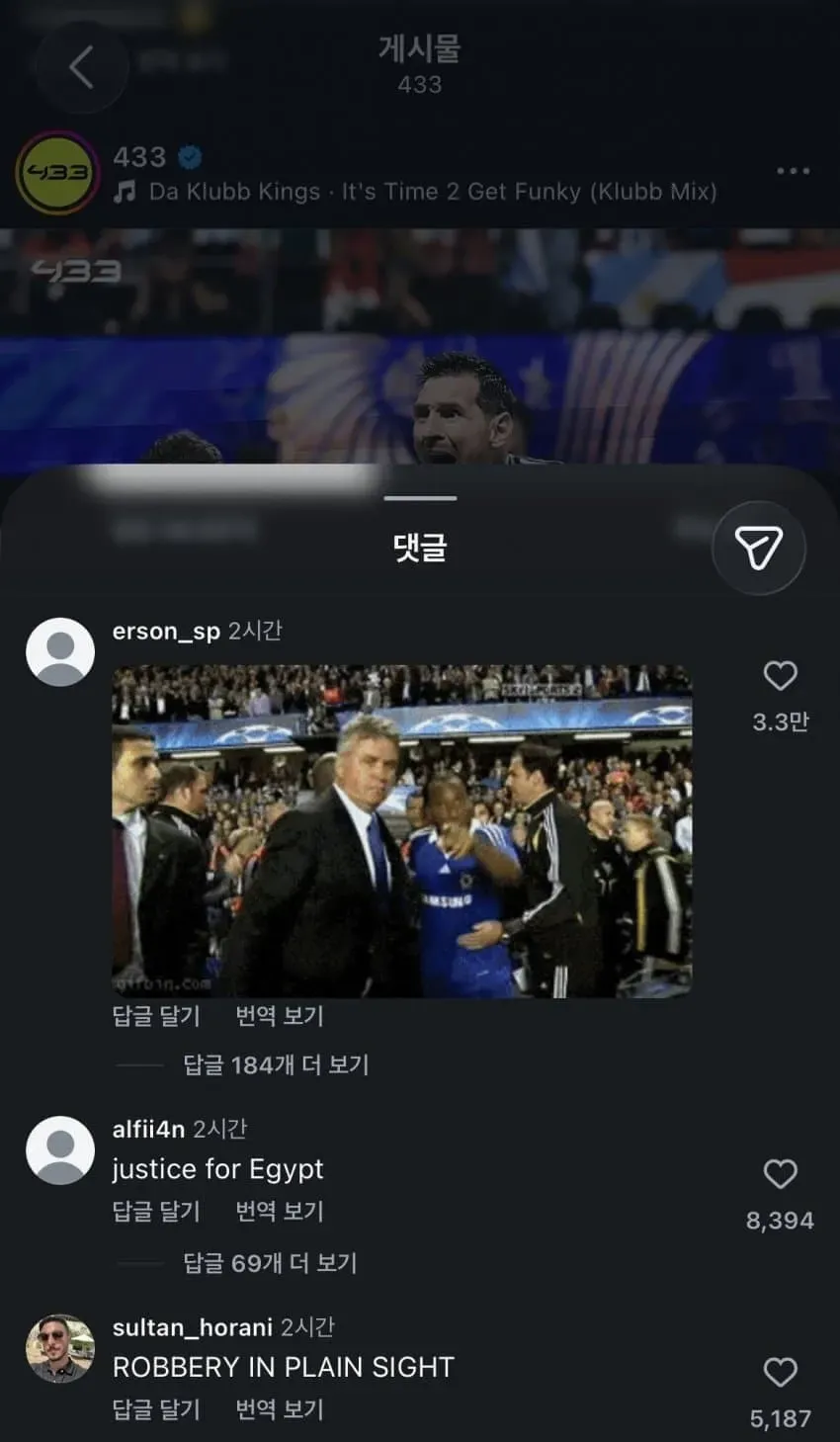Viewport: 840px width, 1442px height.
Task: Like alfii4n's justice for Egypt comment
Action: click(781, 1174)
